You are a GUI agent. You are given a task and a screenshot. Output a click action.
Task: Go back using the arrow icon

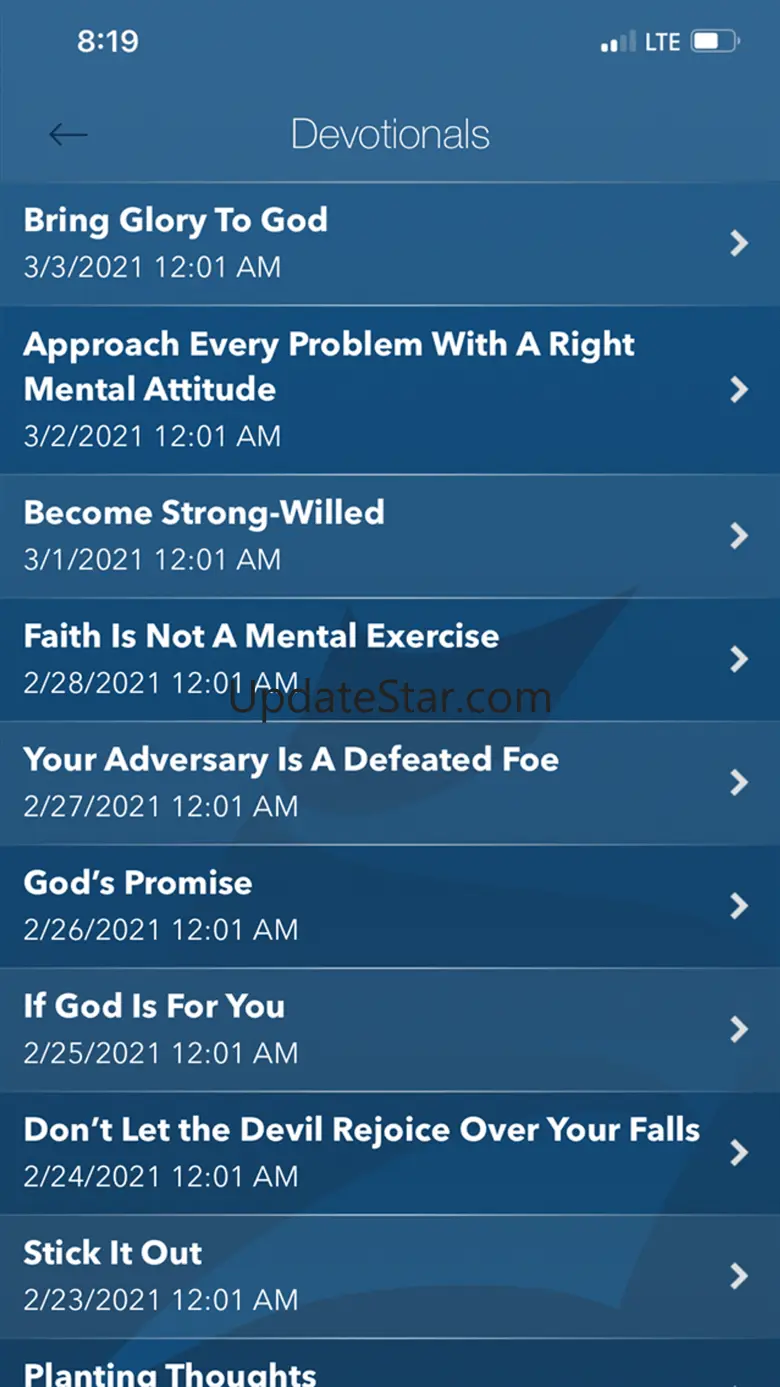(68, 135)
